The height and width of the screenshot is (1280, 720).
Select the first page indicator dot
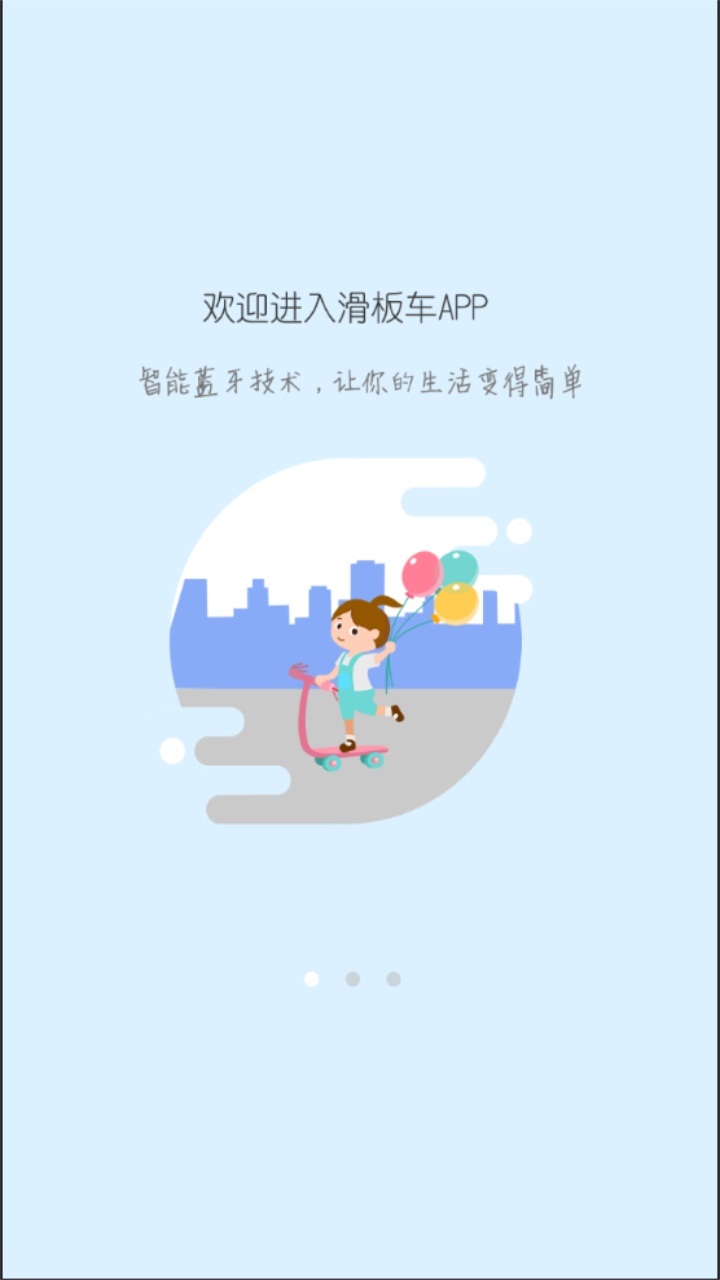tap(312, 979)
